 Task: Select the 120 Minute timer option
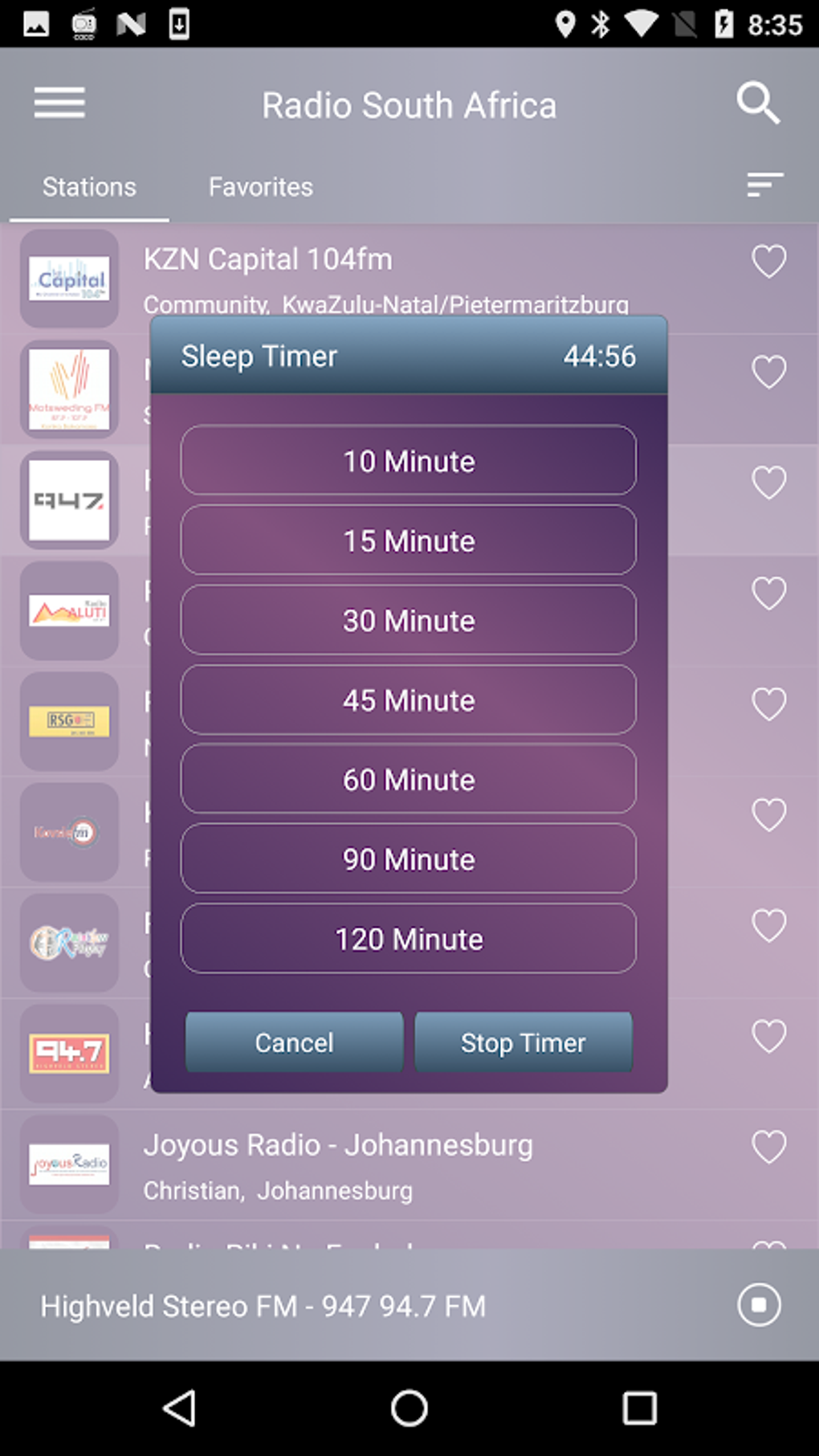[x=408, y=938]
